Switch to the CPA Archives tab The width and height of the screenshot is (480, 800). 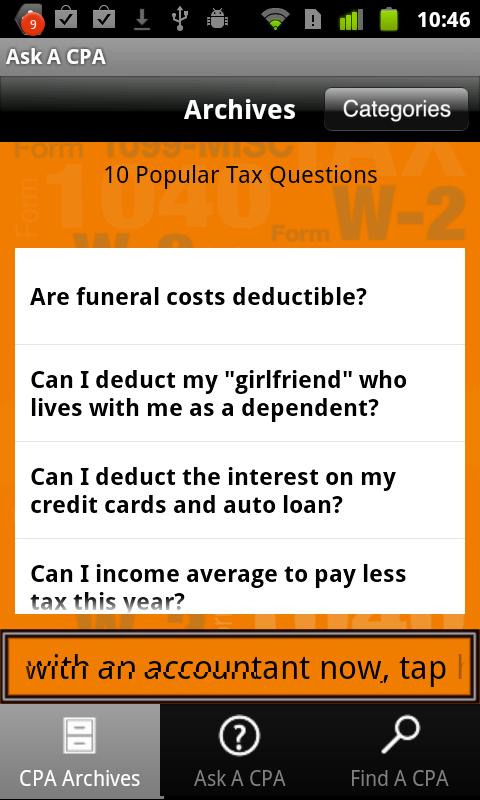pyautogui.click(x=80, y=752)
